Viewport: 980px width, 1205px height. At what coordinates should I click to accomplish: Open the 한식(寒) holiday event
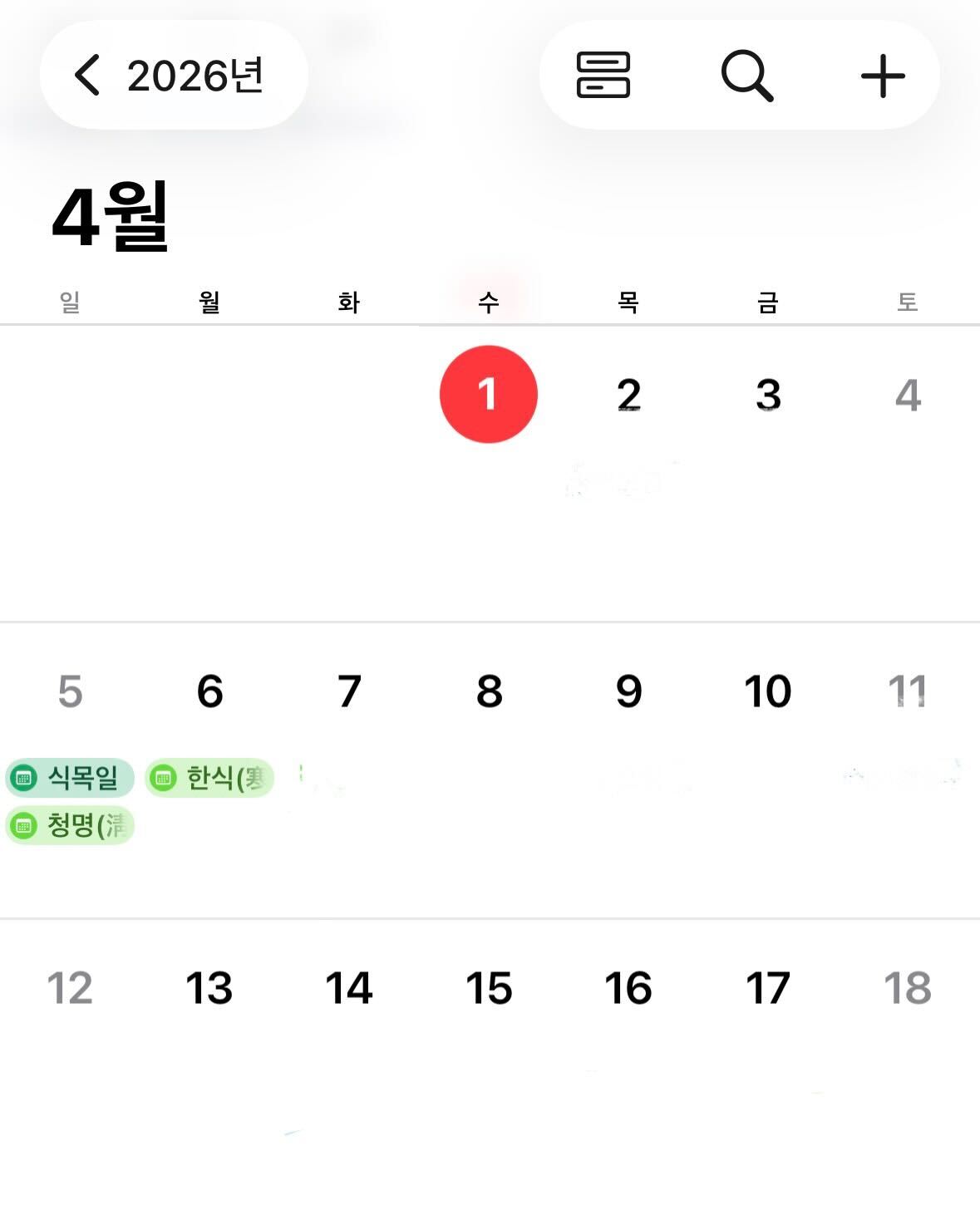click(210, 779)
